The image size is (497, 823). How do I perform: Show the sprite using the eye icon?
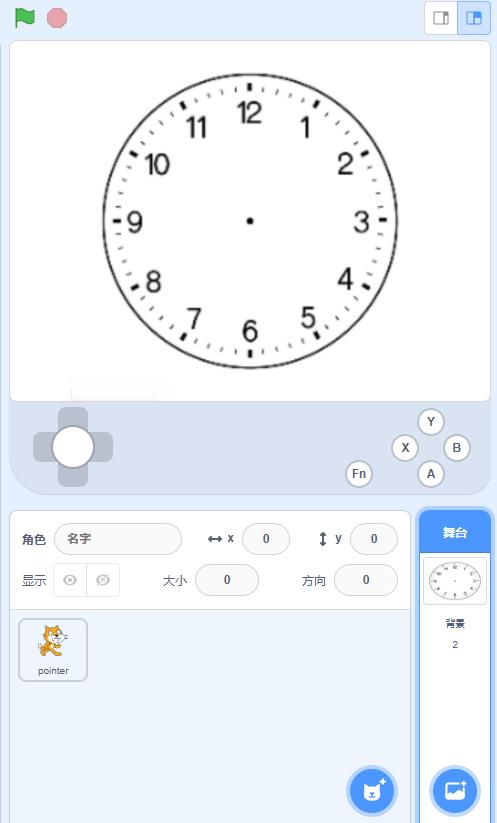pyautogui.click(x=70, y=580)
